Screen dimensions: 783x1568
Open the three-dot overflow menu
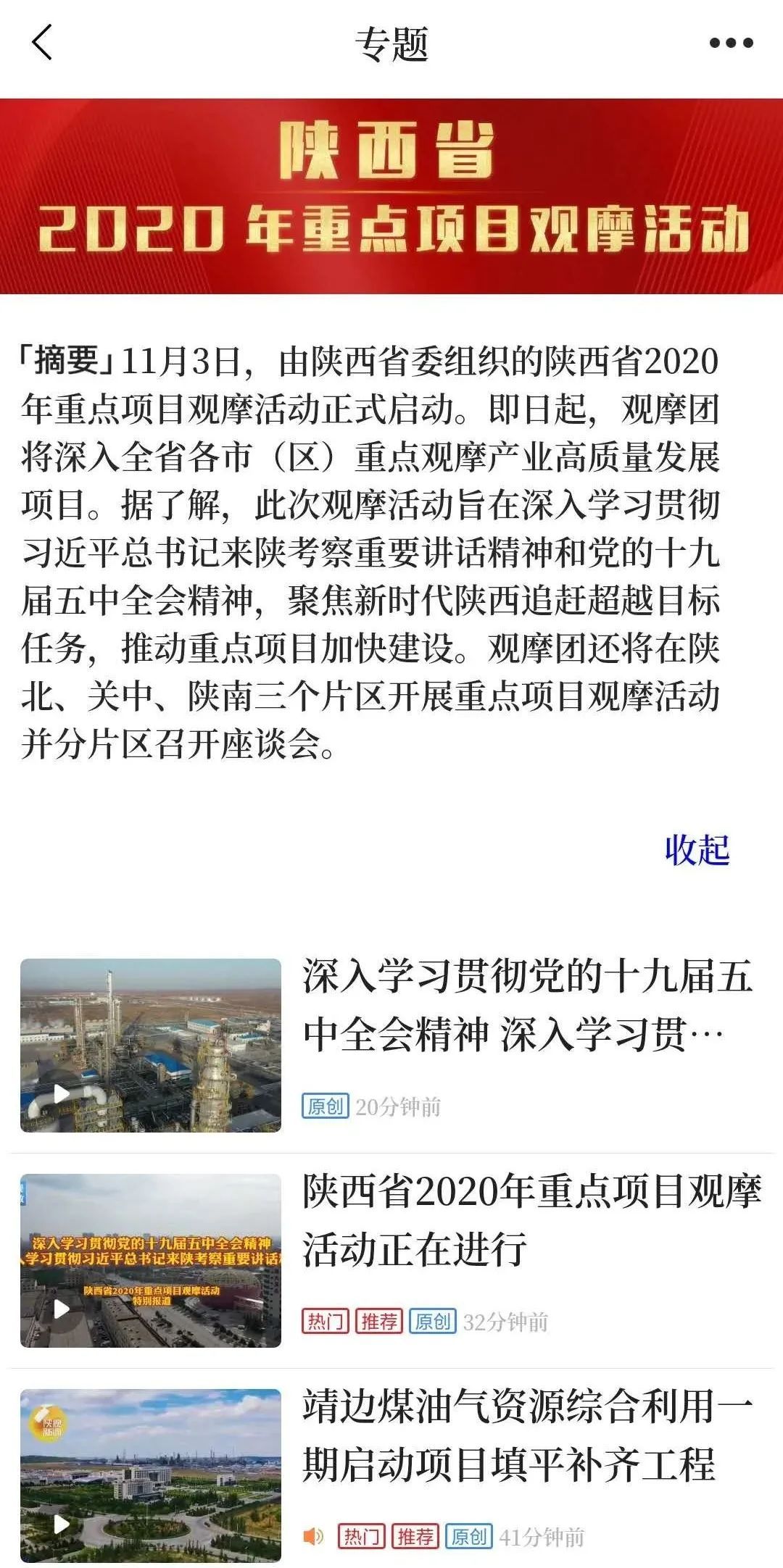point(731,43)
